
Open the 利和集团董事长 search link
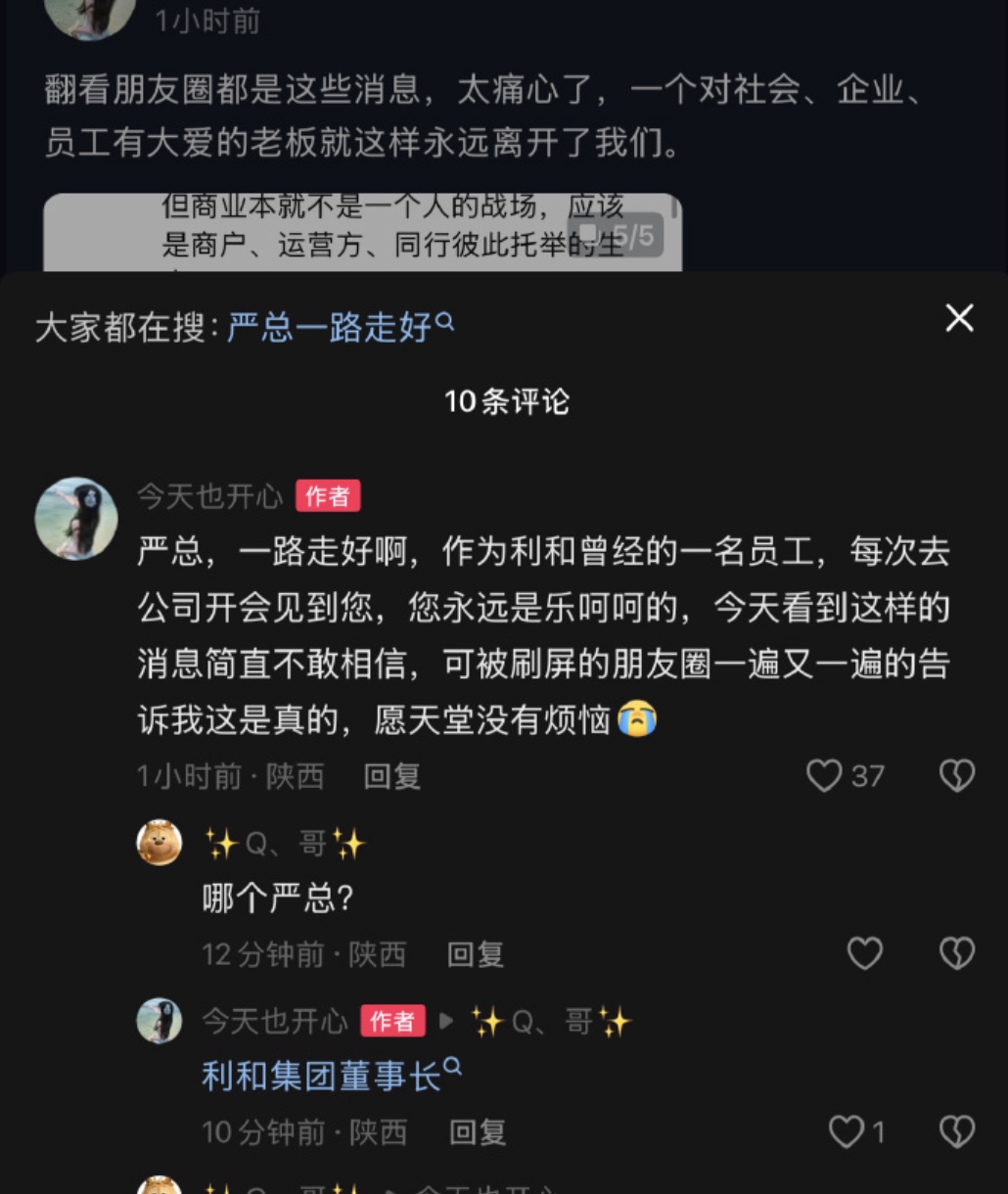tap(331, 1076)
